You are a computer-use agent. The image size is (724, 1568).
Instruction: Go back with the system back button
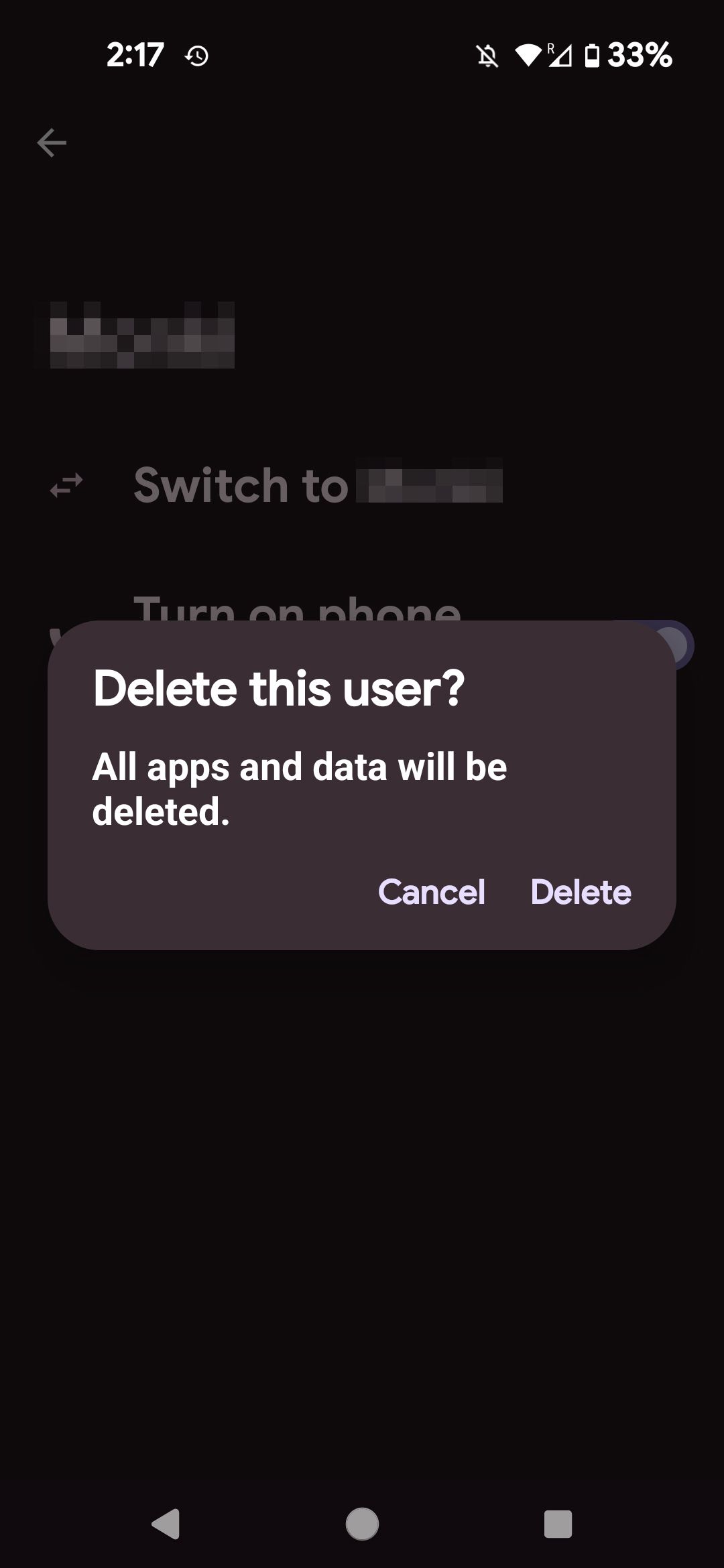pyautogui.click(x=166, y=1523)
